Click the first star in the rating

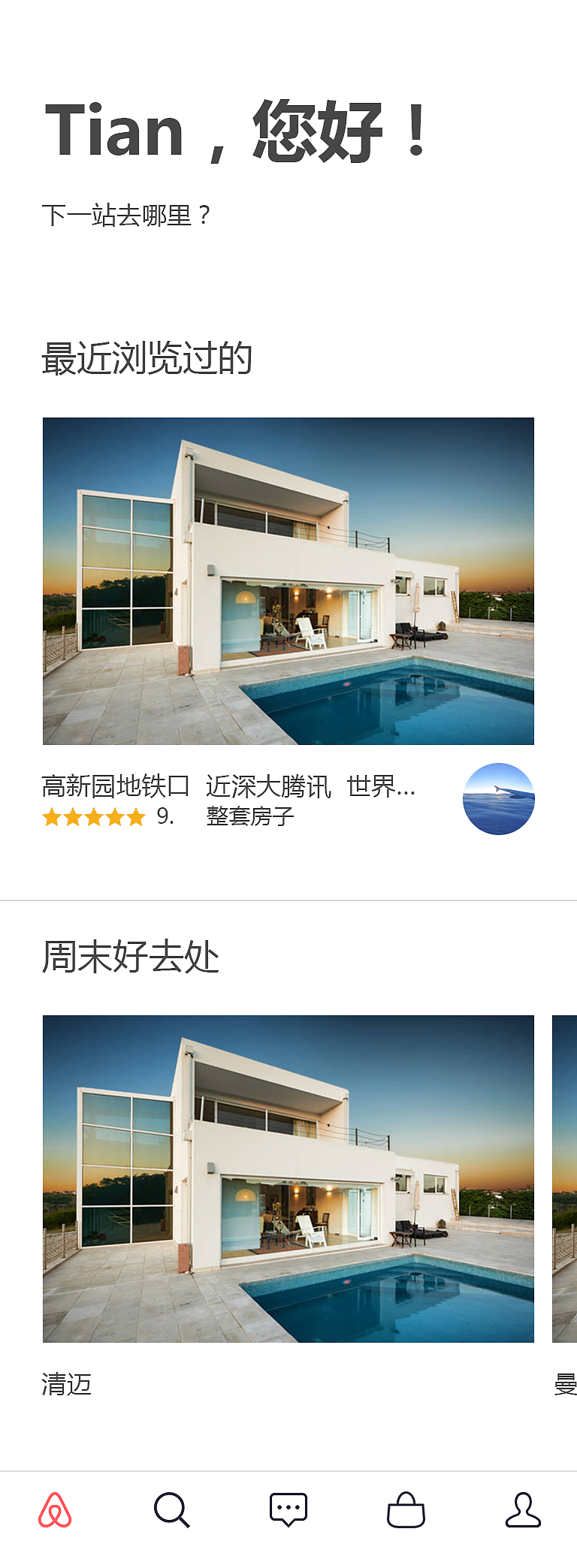point(50,818)
